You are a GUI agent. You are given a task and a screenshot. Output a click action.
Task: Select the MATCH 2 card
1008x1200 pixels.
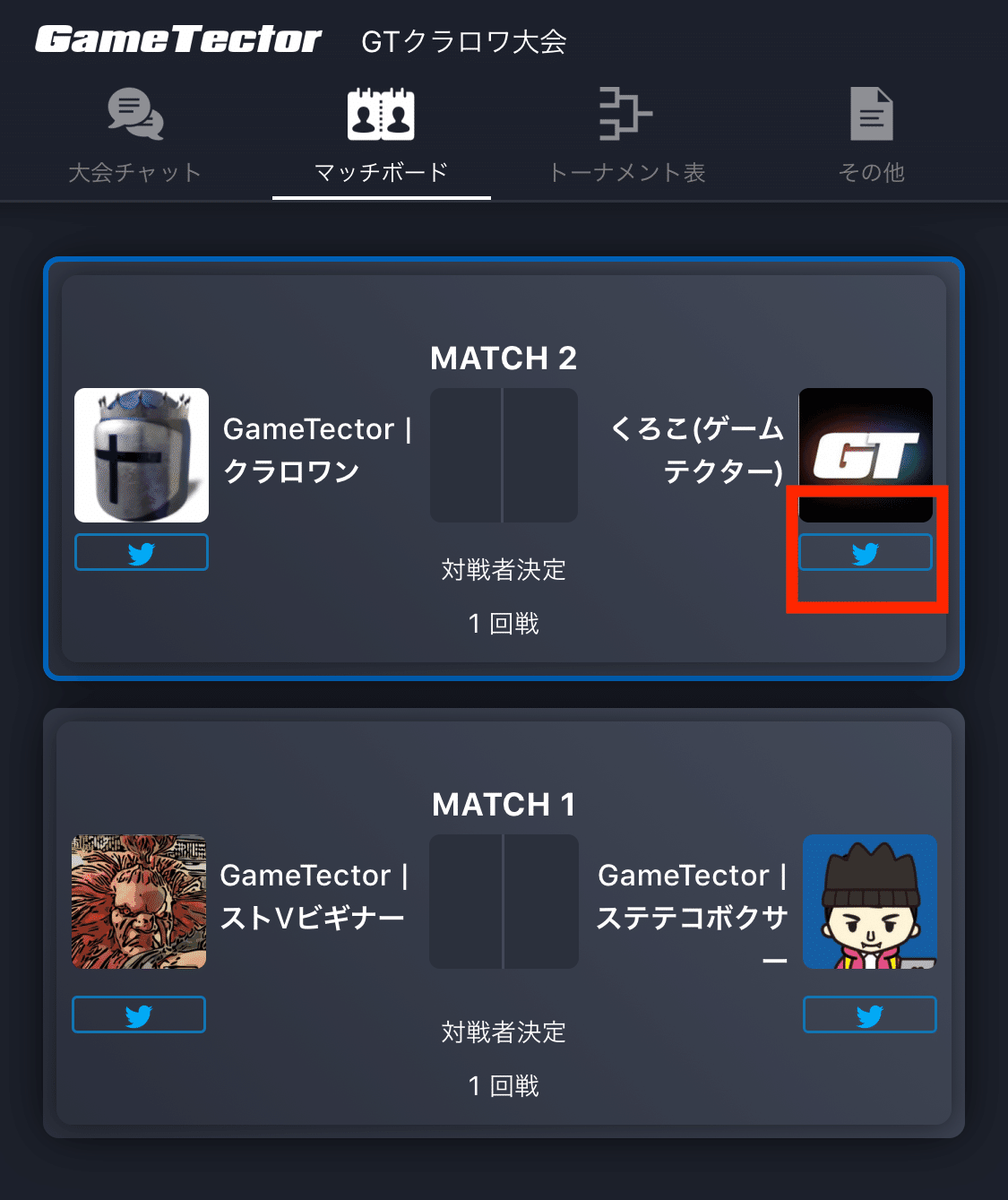coord(504,358)
